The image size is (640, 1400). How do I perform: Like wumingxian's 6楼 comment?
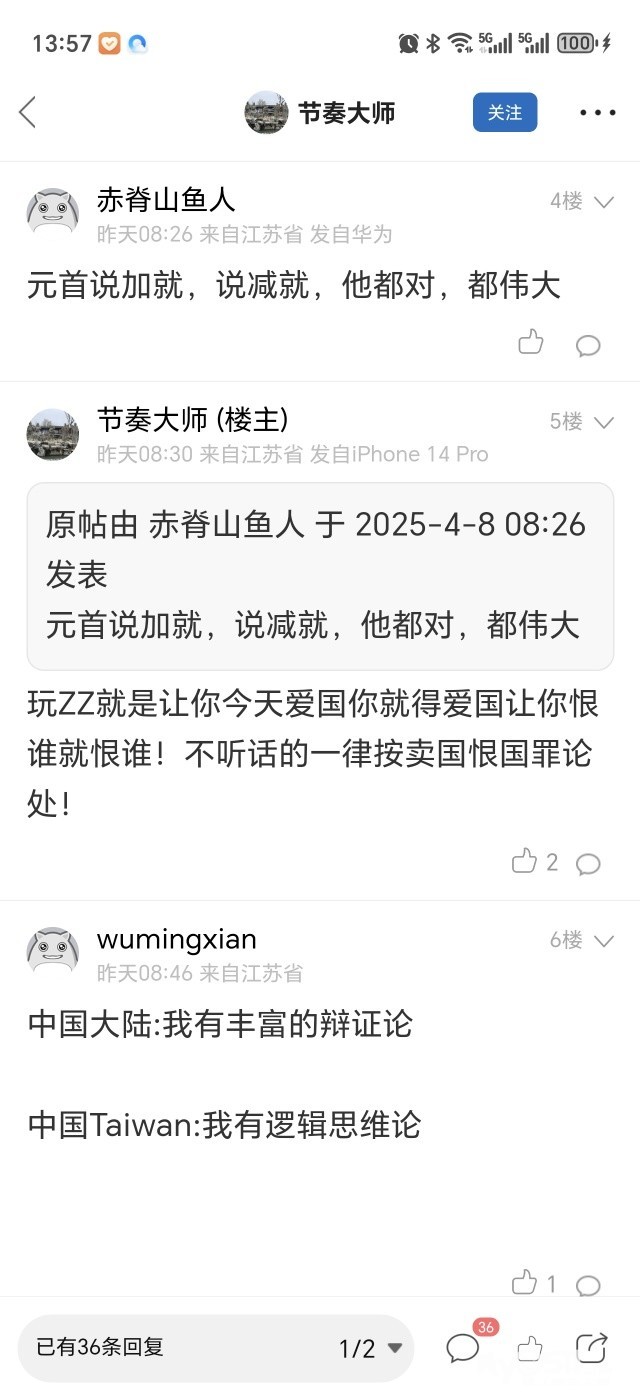(x=525, y=1282)
